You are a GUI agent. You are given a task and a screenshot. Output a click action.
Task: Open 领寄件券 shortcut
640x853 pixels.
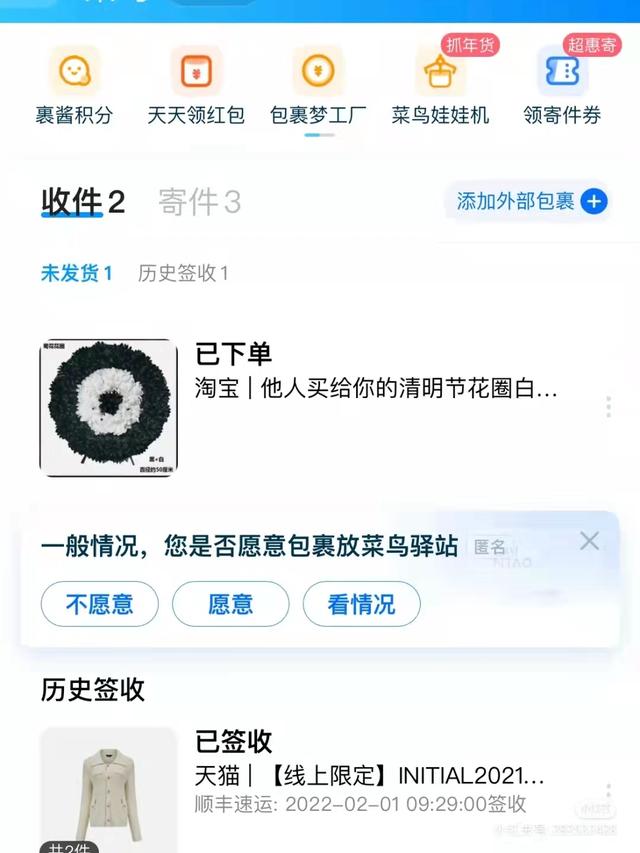(562, 86)
